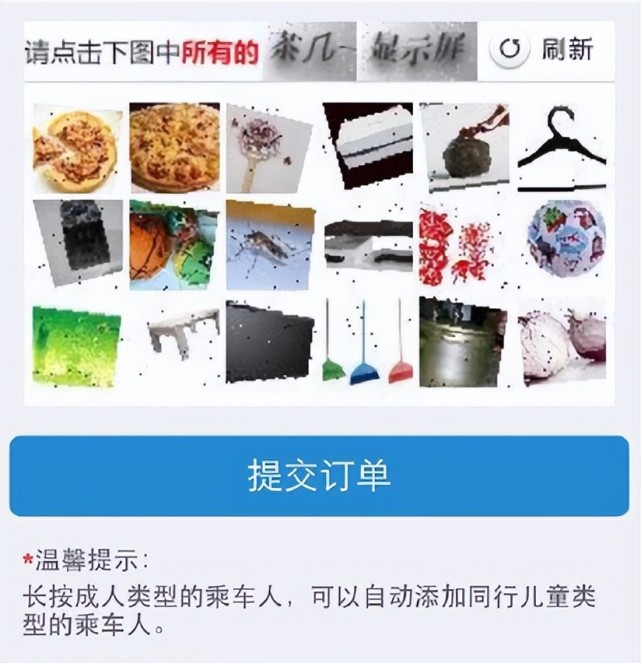Select the mosquito image tile
641x663 pixels.
point(270,245)
